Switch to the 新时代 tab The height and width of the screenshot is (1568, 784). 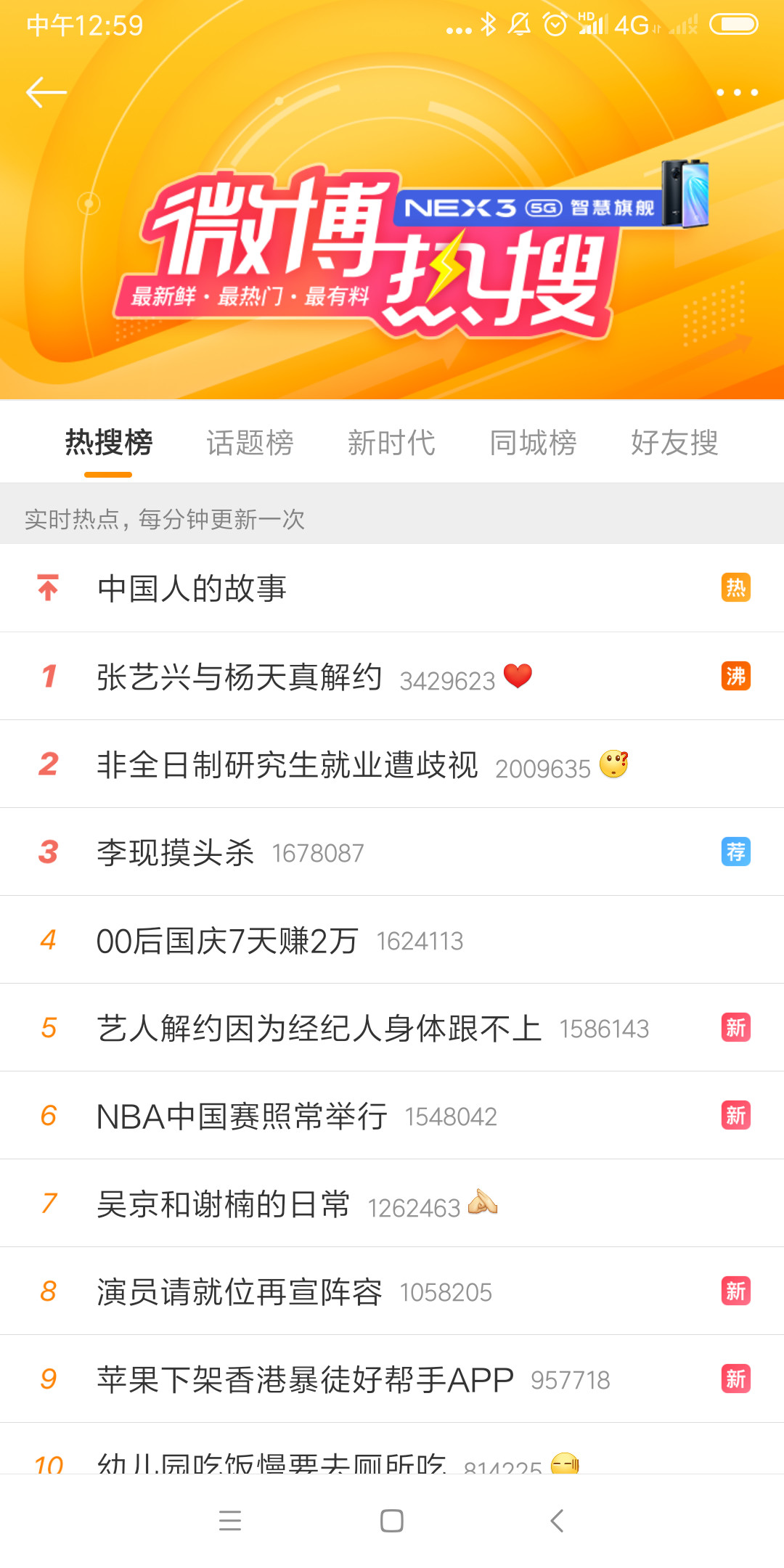pos(391,443)
